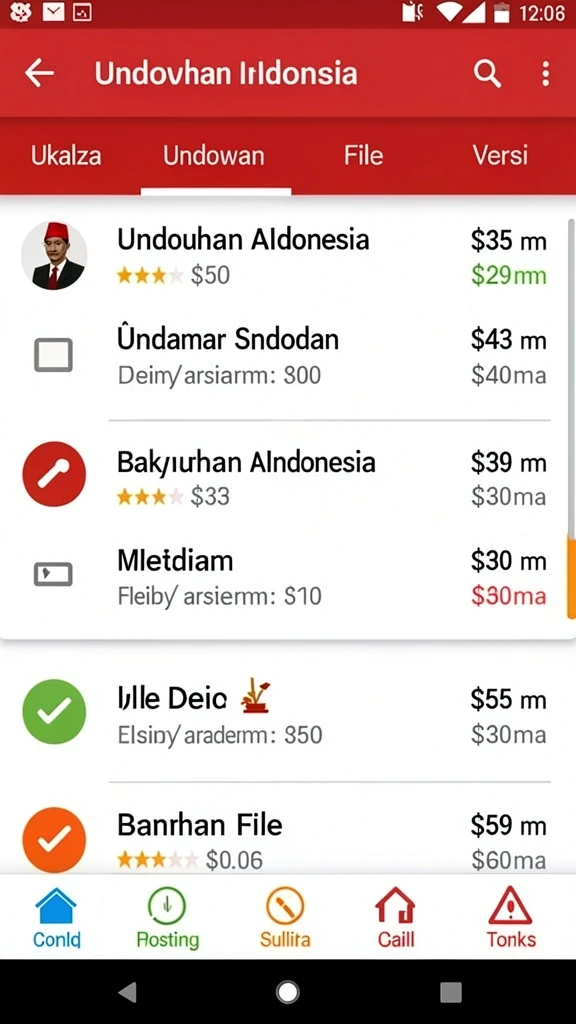
Task: Open recent apps from navigation bar
Action: pyautogui.click(x=451, y=993)
